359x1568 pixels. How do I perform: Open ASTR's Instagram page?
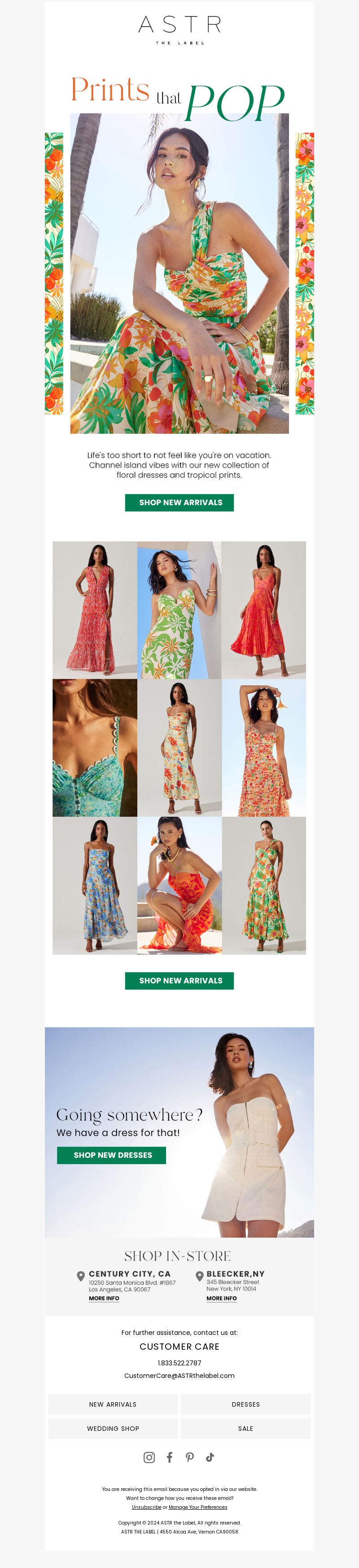point(149,1457)
